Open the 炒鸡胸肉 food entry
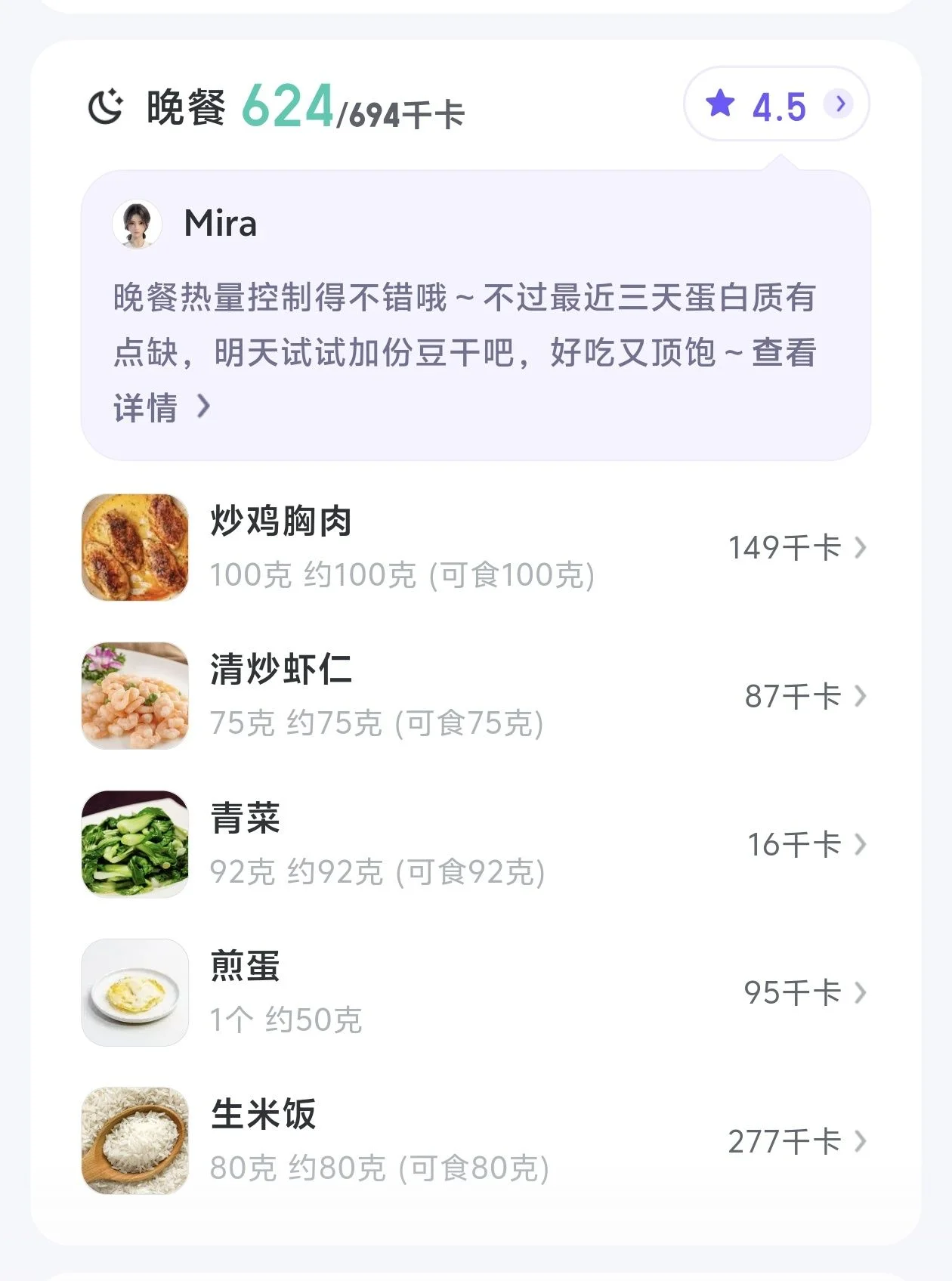This screenshot has width=952, height=1281. coord(473,547)
